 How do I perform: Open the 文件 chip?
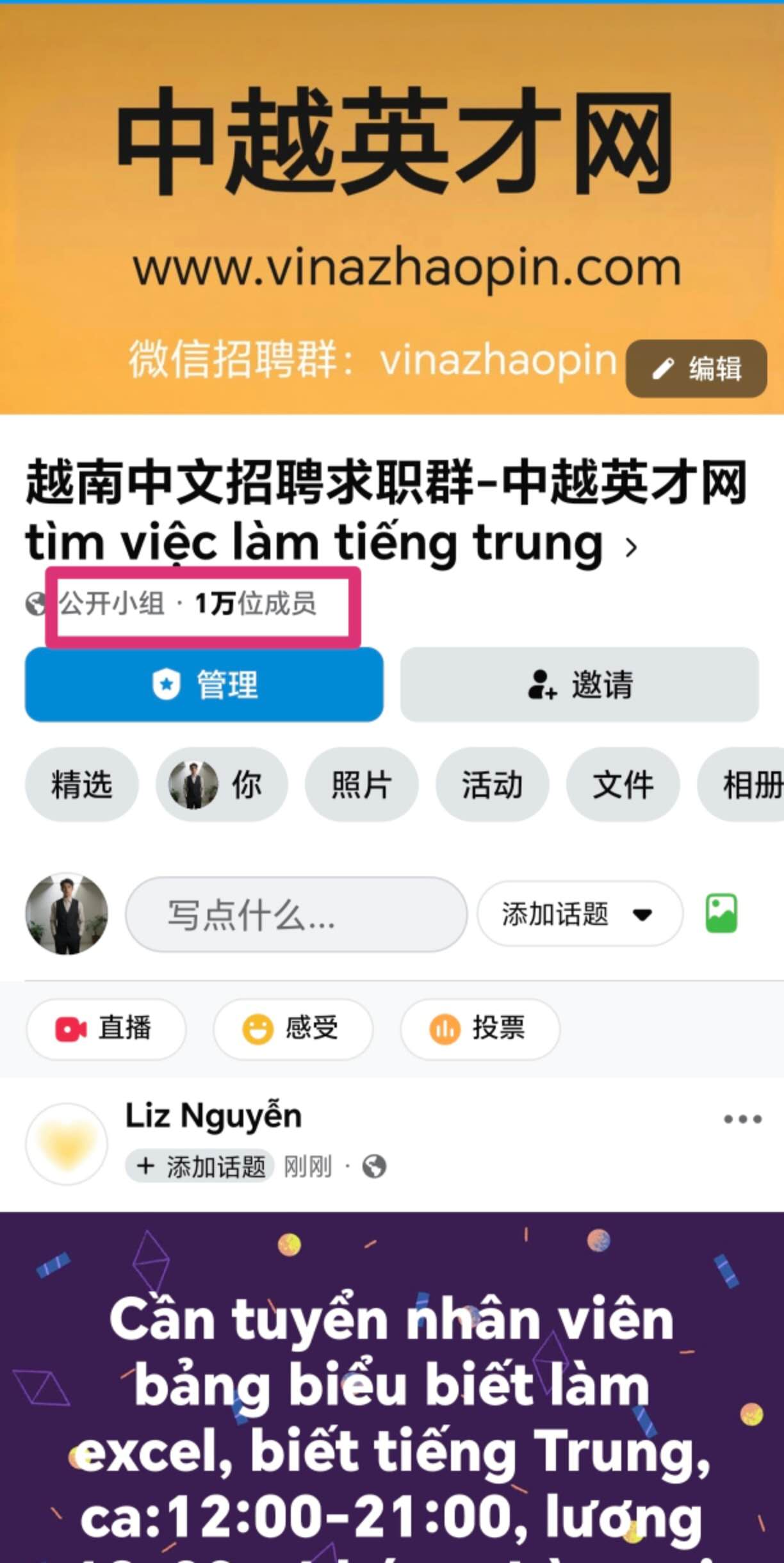pos(623,785)
